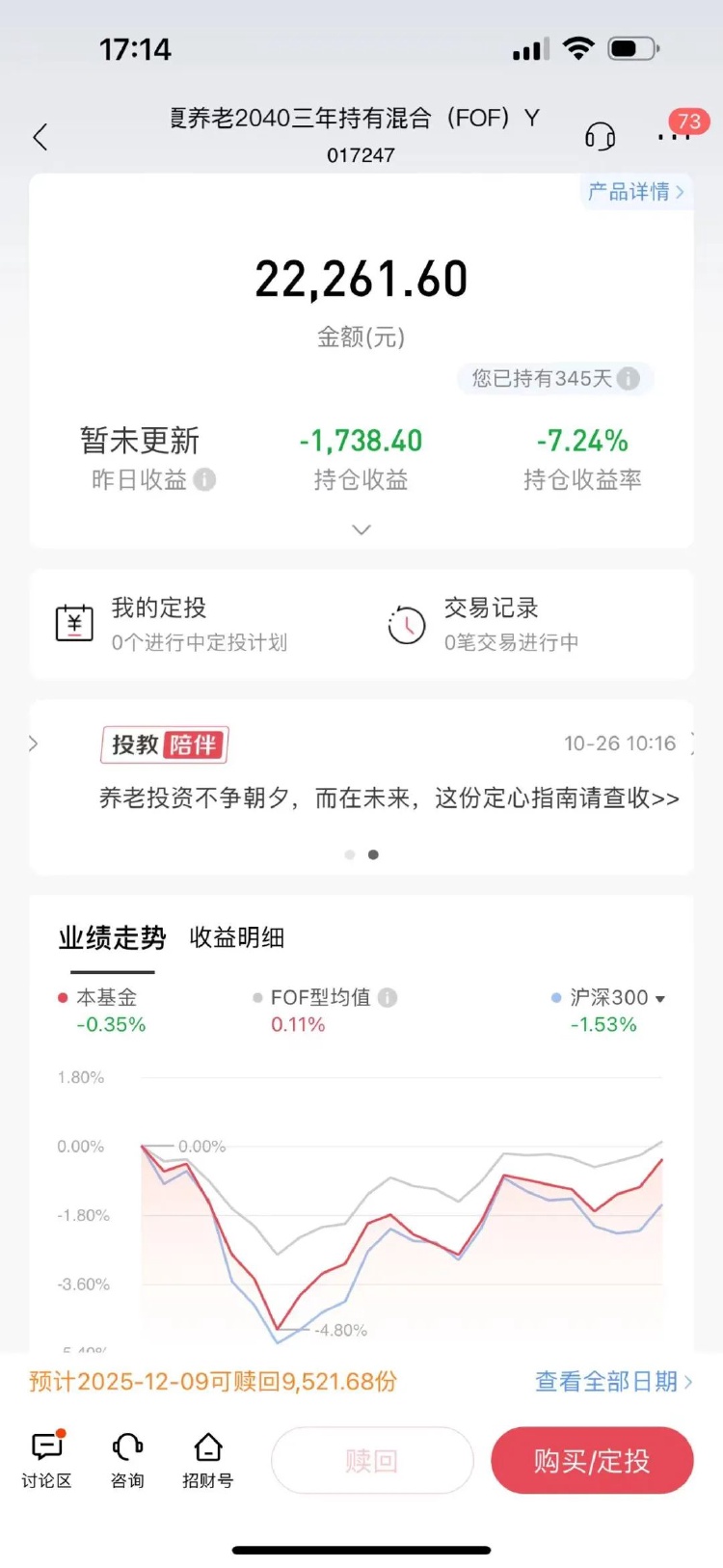The image size is (723, 1568).
Task: Switch to 收益明细 tab
Action: pos(237,937)
